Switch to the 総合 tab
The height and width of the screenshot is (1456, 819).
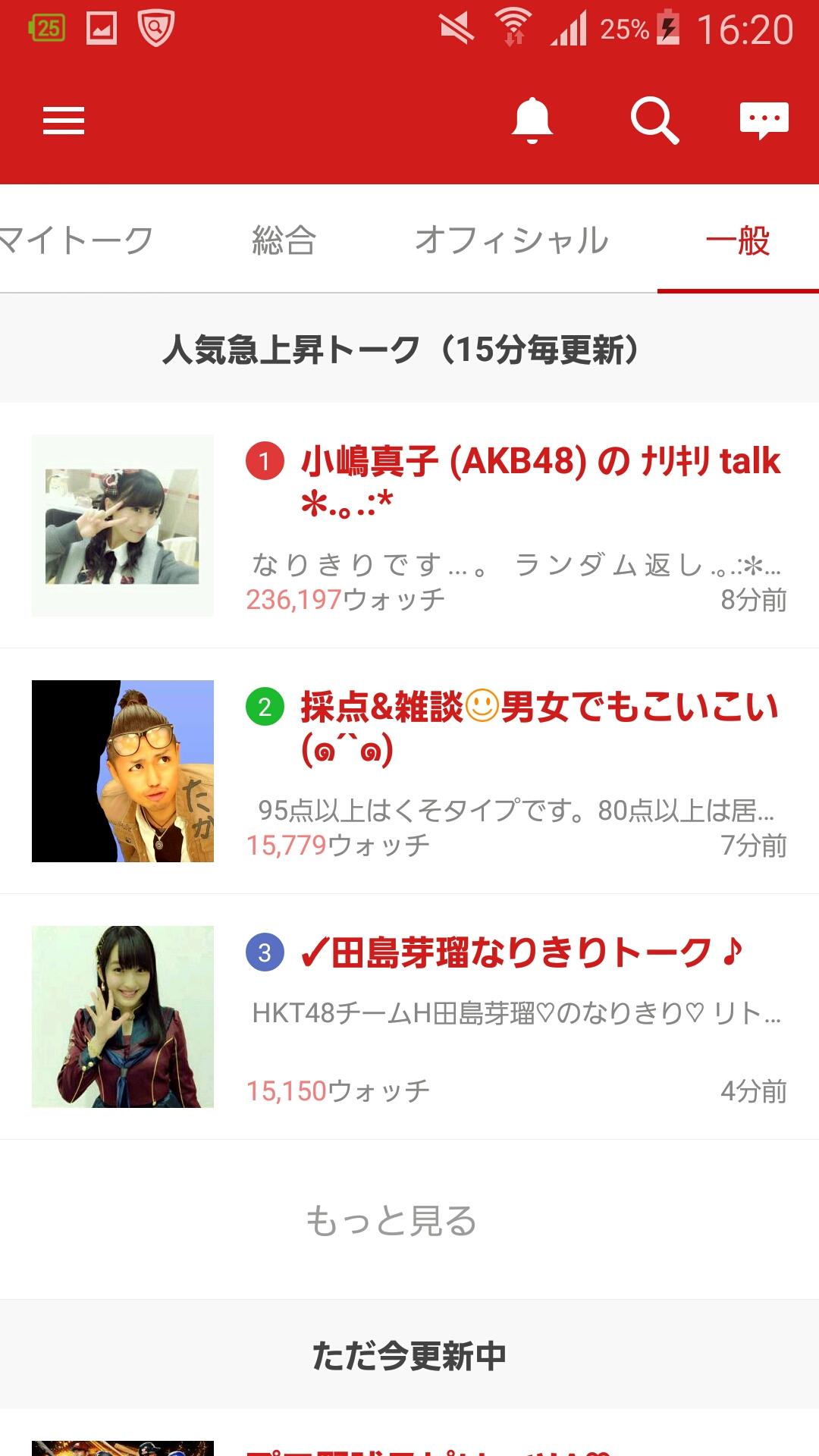284,241
